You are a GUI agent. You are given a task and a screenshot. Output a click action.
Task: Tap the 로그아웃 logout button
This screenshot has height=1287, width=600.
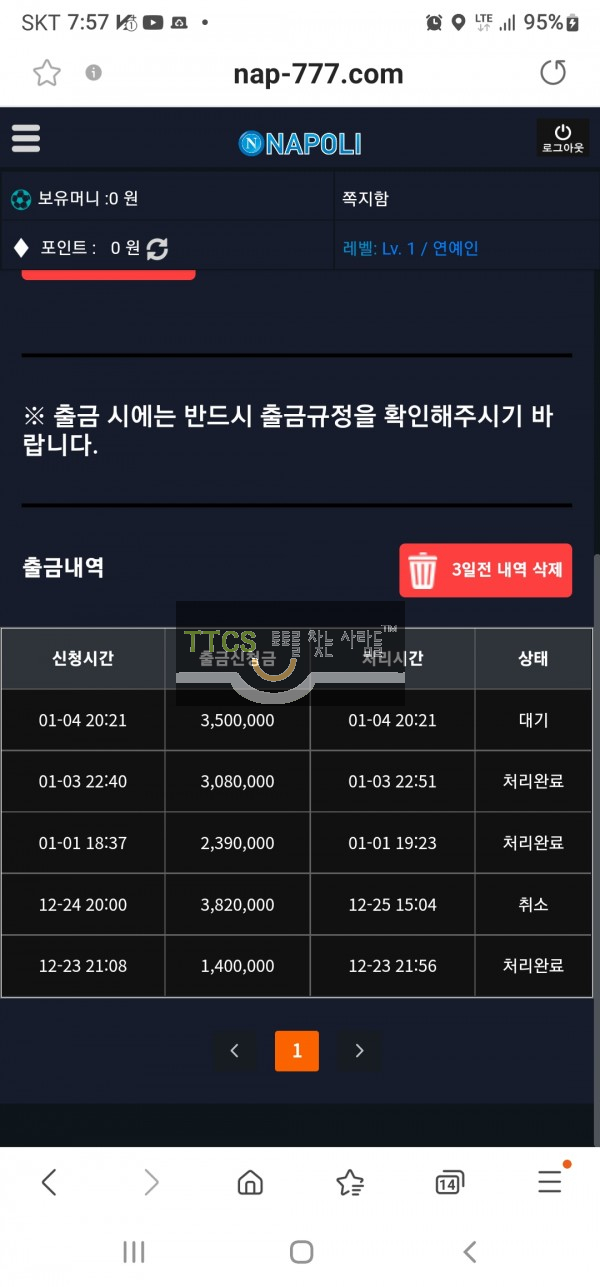(562, 138)
